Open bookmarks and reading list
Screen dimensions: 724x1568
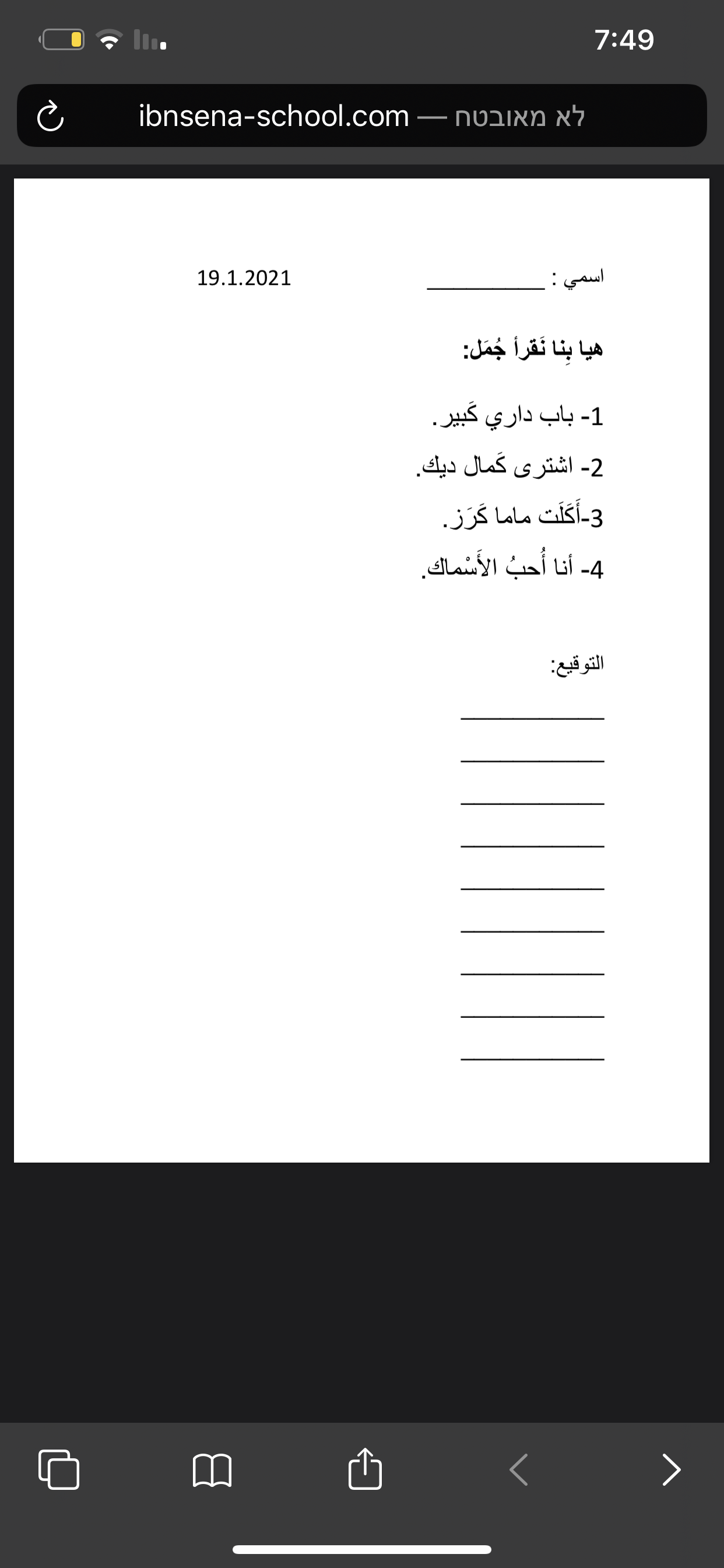[x=212, y=1469]
